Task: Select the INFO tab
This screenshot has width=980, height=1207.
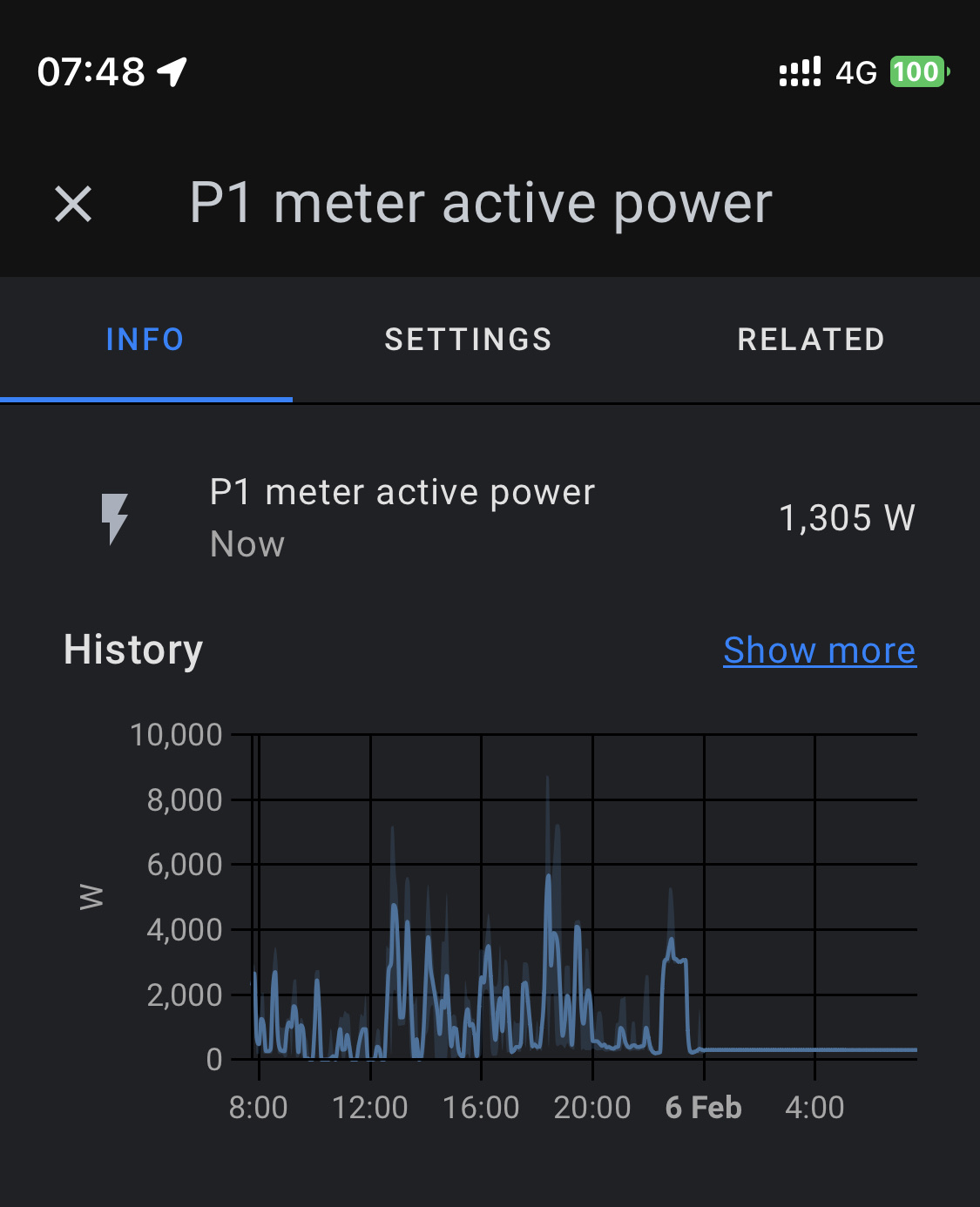Action: pos(145,339)
